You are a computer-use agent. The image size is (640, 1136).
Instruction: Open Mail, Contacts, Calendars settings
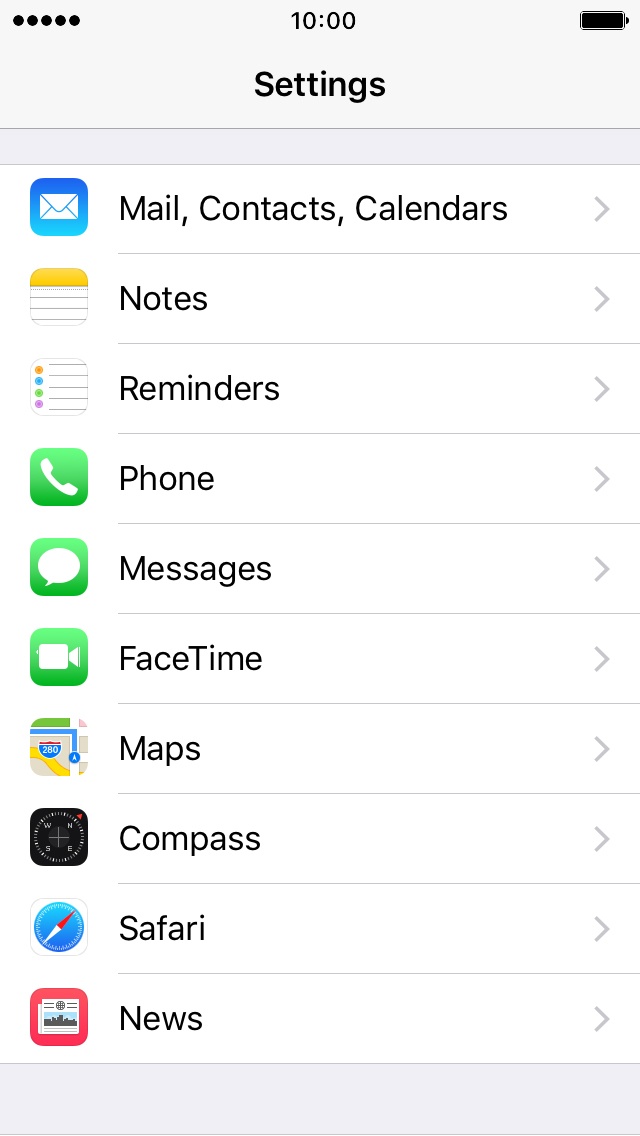320,209
